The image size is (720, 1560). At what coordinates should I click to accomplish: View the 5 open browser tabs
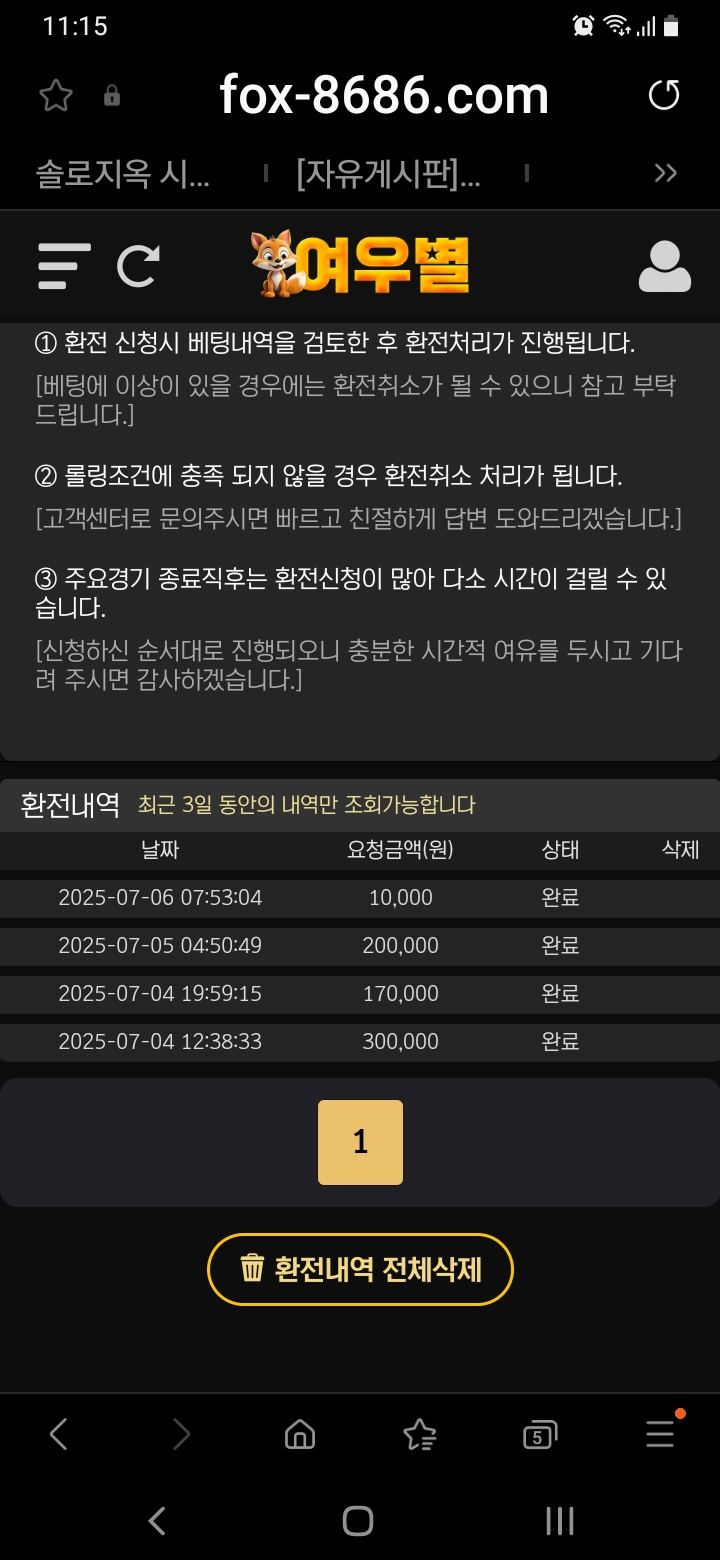point(539,1435)
